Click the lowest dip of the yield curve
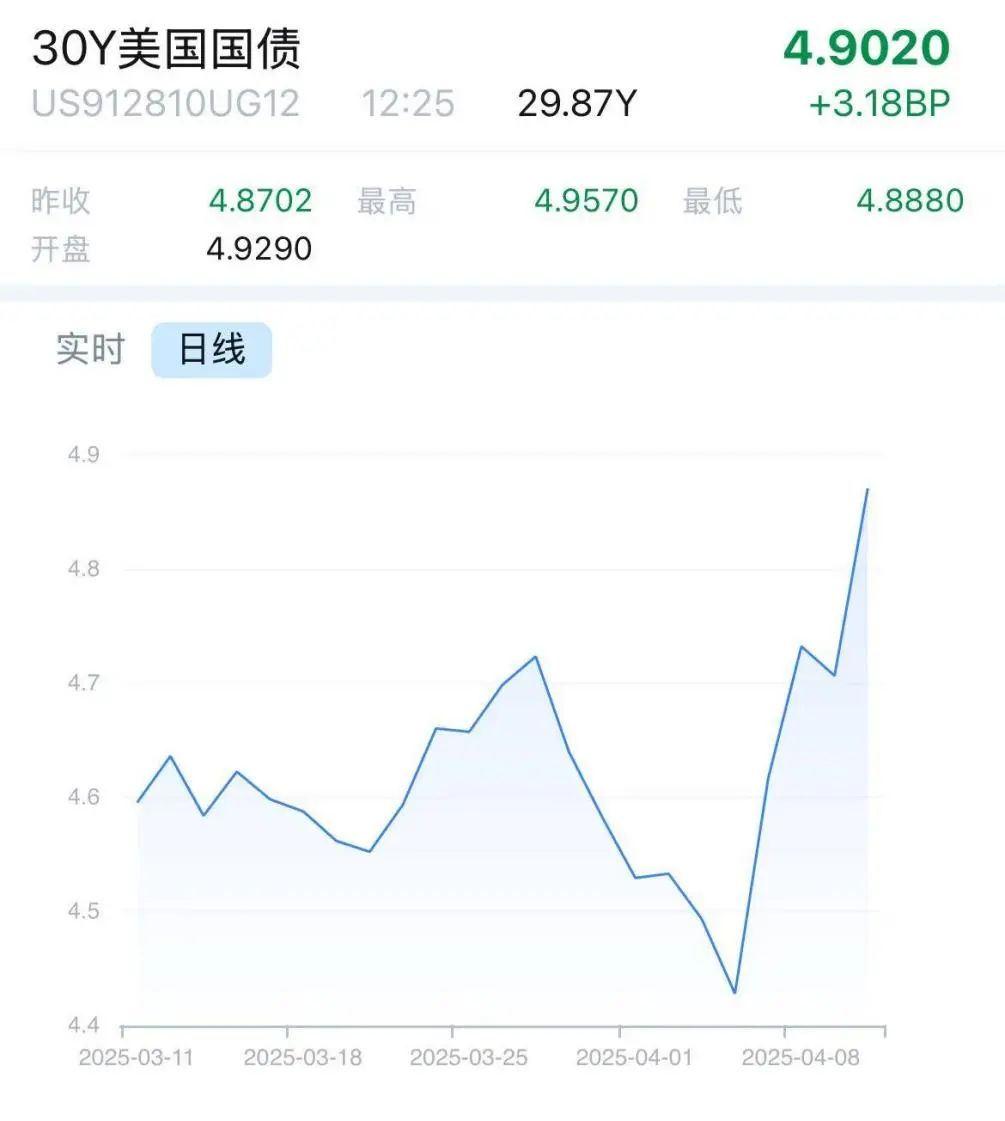Viewport: 1005px width, 1121px height. [733, 992]
